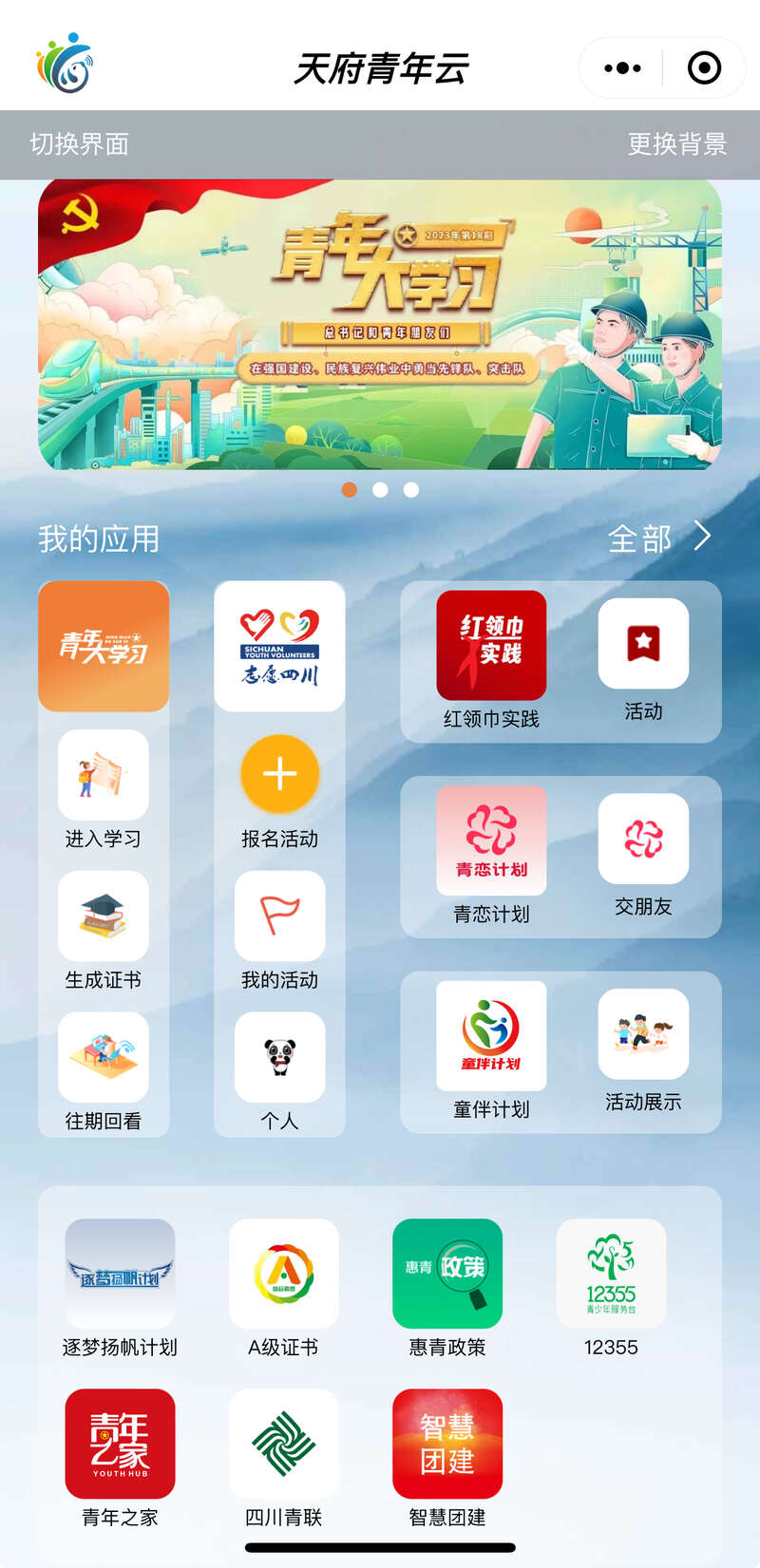Close the mini program via the circle icon
Viewport: 760px width, 1568px height.
[704, 68]
